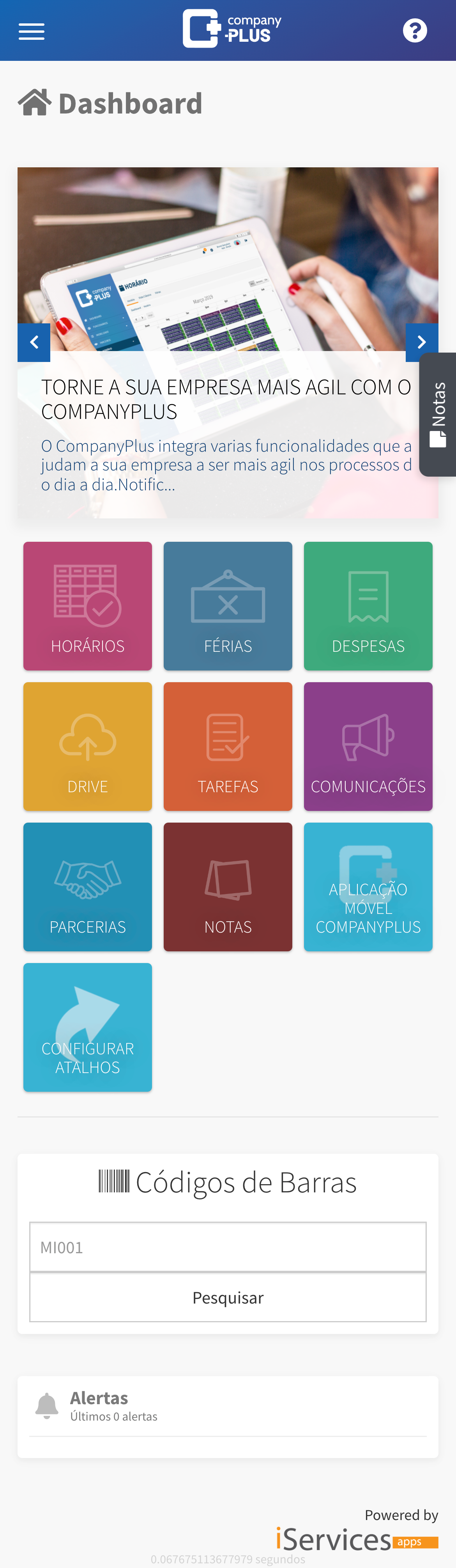
Task: Open the help question mark icon
Action: [x=415, y=30]
